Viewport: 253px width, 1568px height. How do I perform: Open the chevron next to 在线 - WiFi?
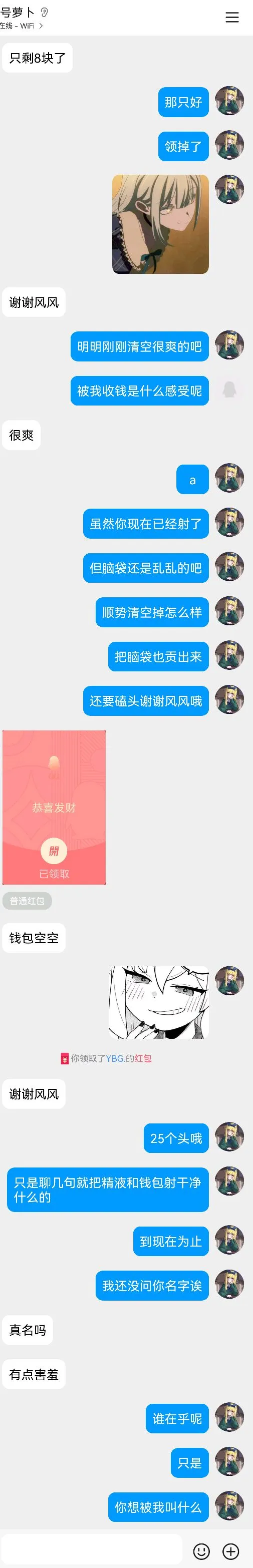pyautogui.click(x=41, y=26)
